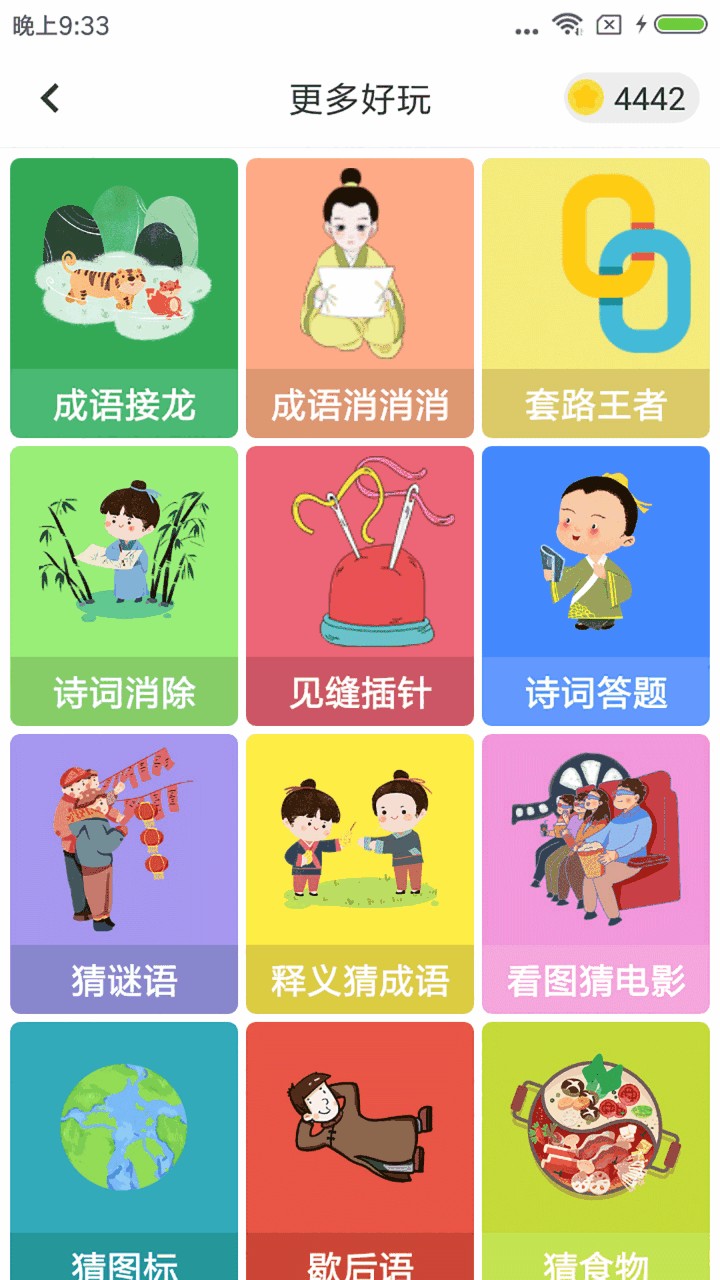Open the 猜谜语 riddle game
The image size is (720, 1280).
click(x=123, y=870)
